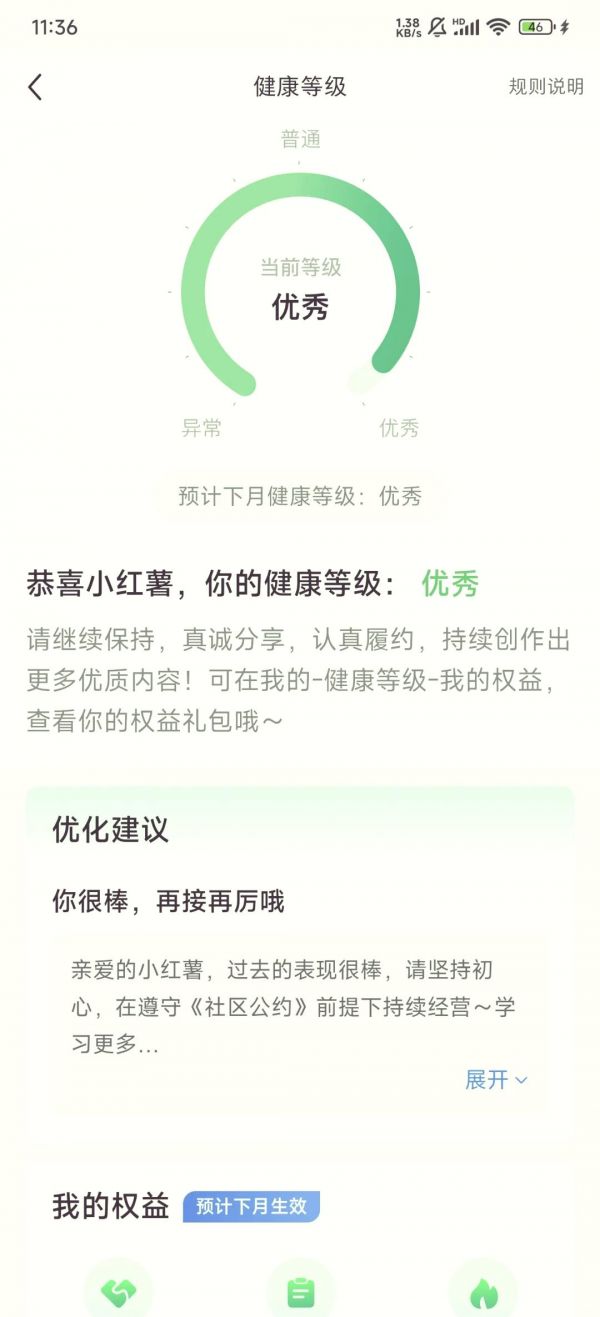This screenshot has height=1317, width=600.
Task: Open the flame benefit icon
Action: pos(483,1291)
